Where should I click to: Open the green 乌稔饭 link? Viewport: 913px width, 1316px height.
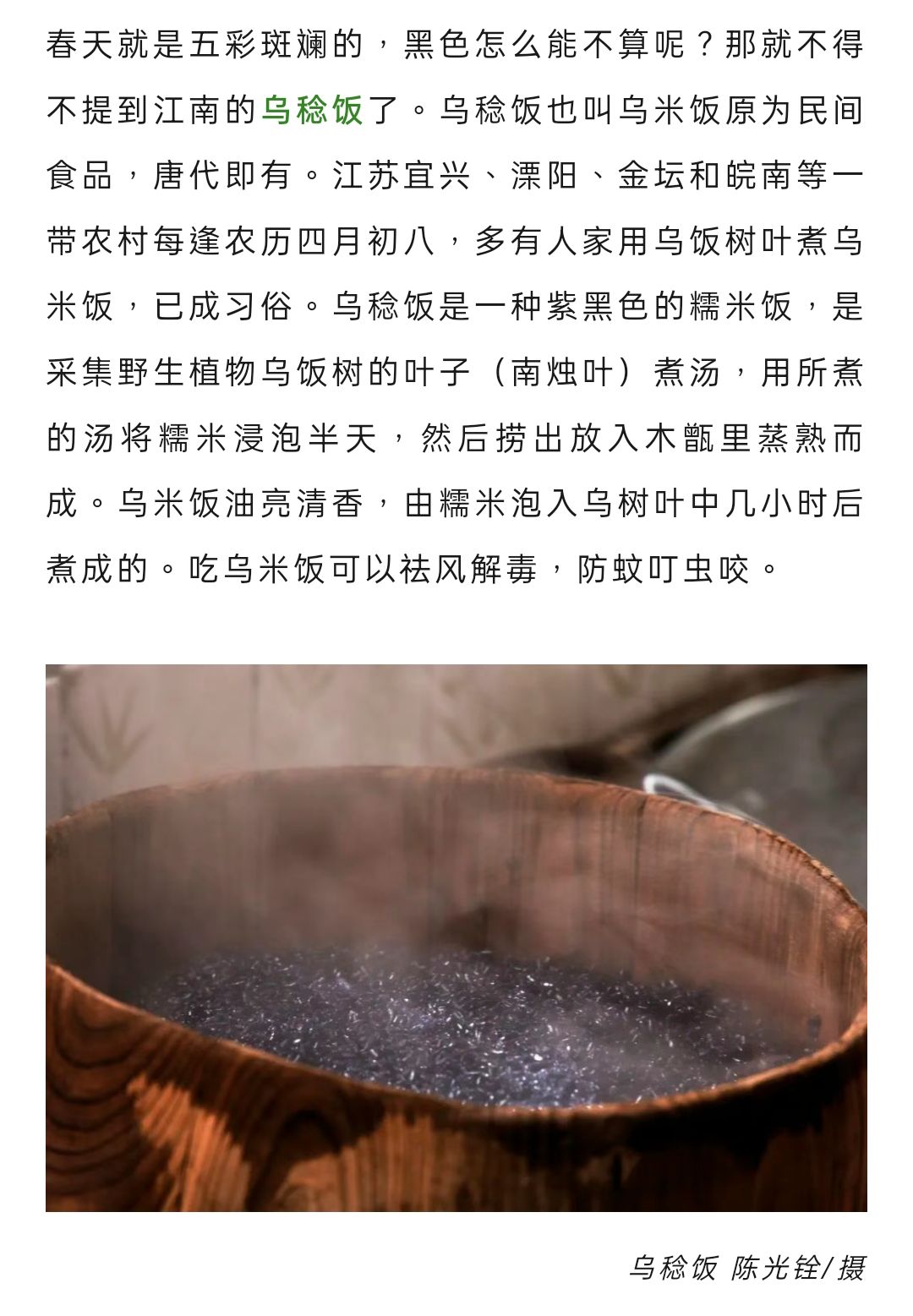pyautogui.click(x=312, y=110)
